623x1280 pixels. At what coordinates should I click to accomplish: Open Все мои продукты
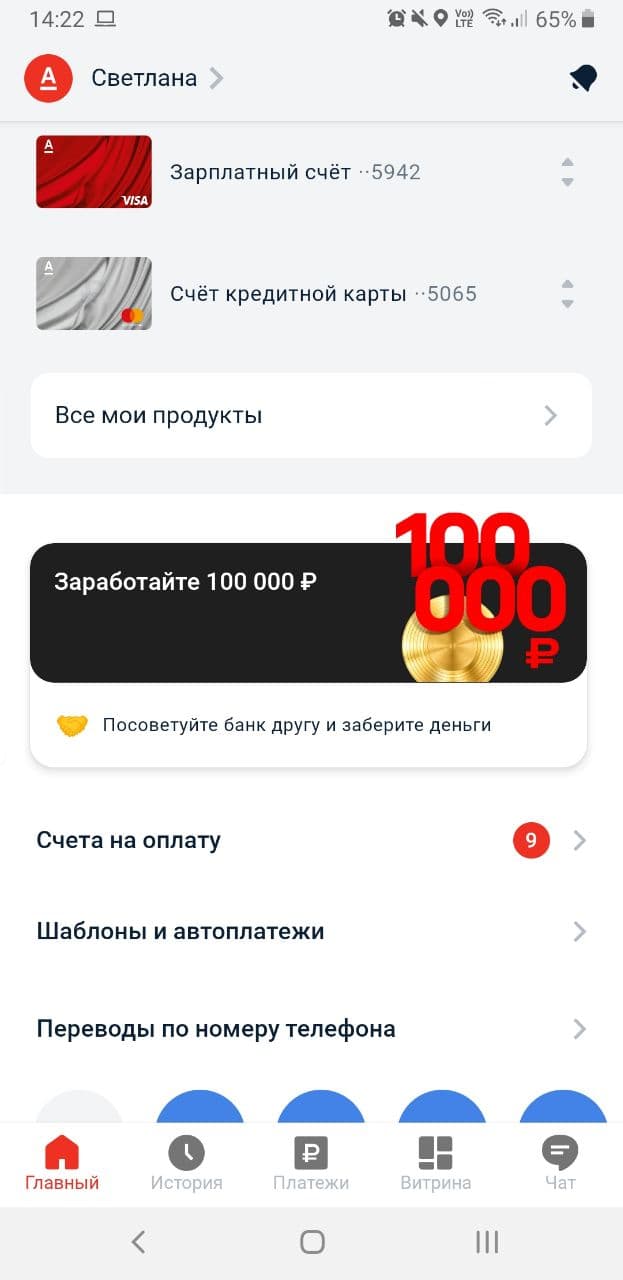(x=311, y=415)
